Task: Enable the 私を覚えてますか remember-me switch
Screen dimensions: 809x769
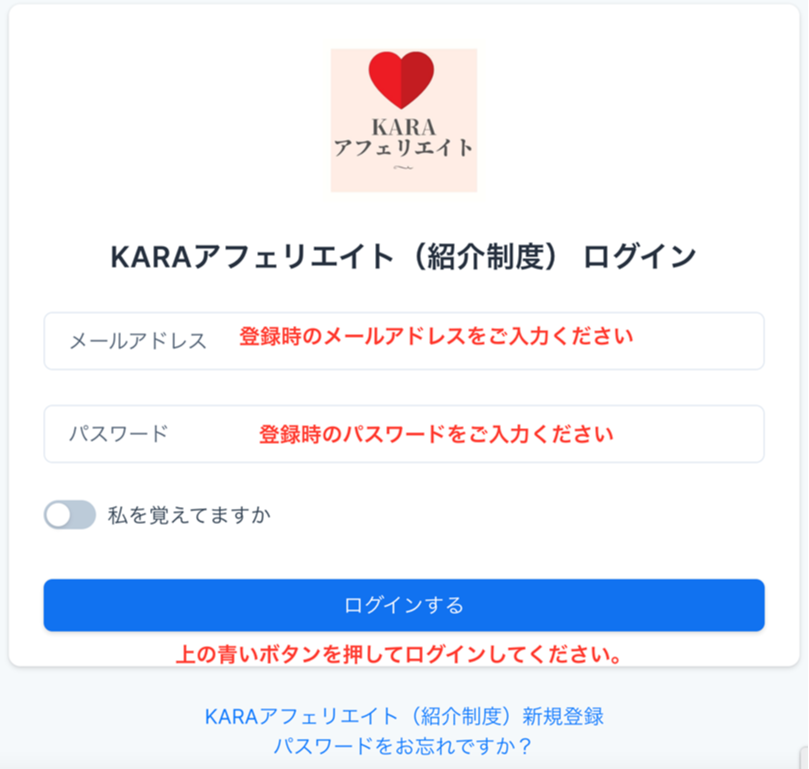Action: 70,515
